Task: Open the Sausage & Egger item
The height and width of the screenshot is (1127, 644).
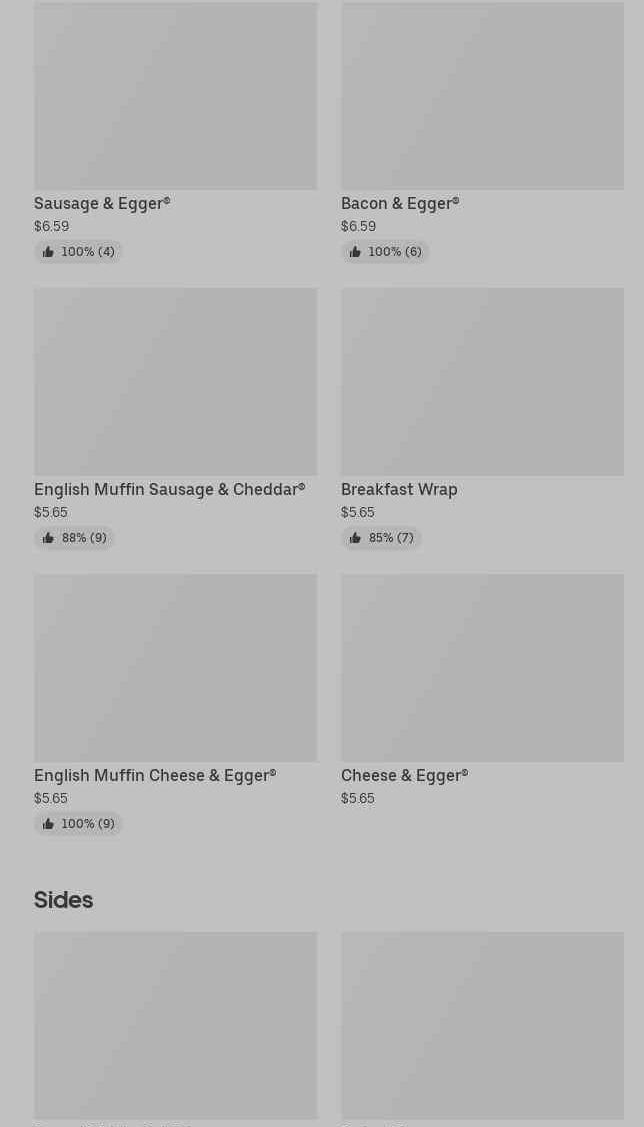Action: coord(175,133)
